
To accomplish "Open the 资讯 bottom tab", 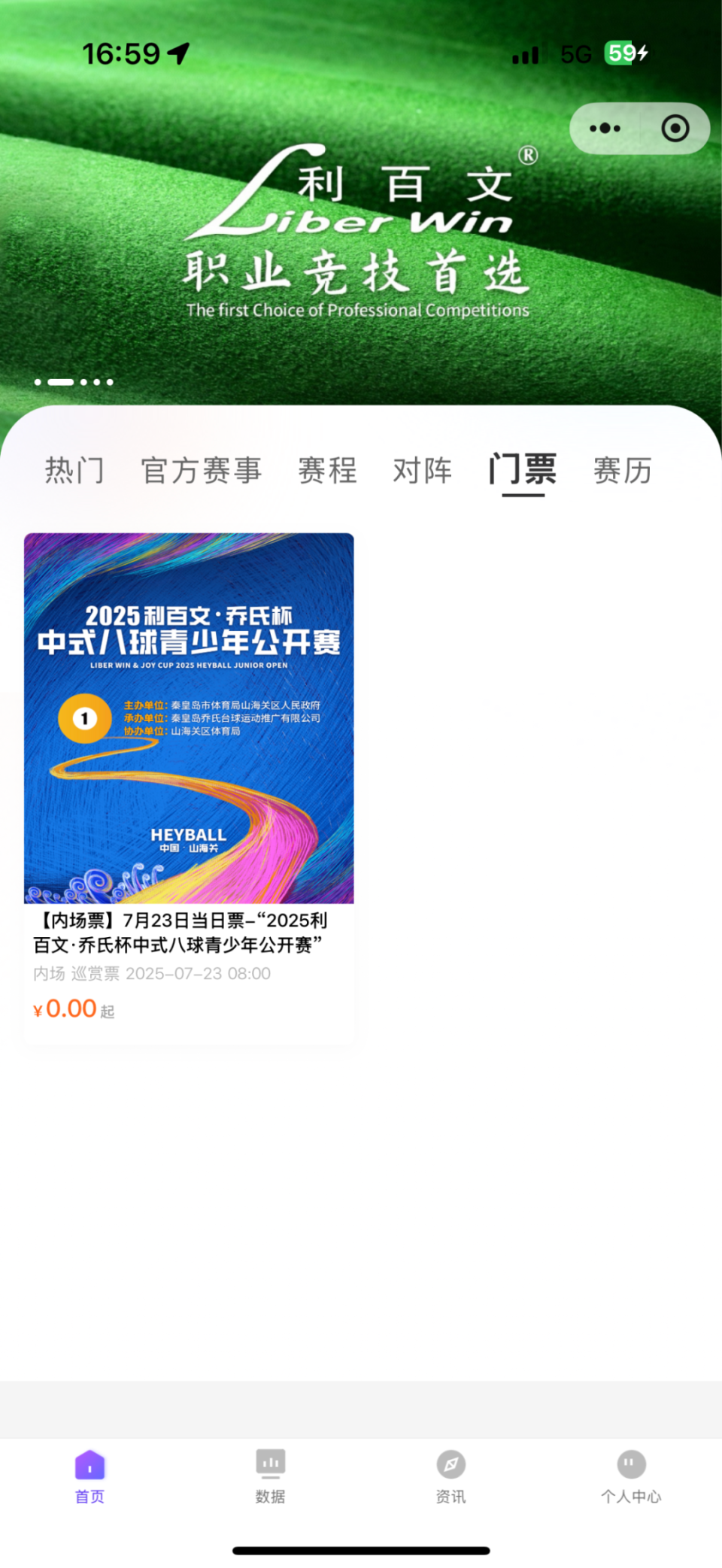I will tap(450, 1477).
